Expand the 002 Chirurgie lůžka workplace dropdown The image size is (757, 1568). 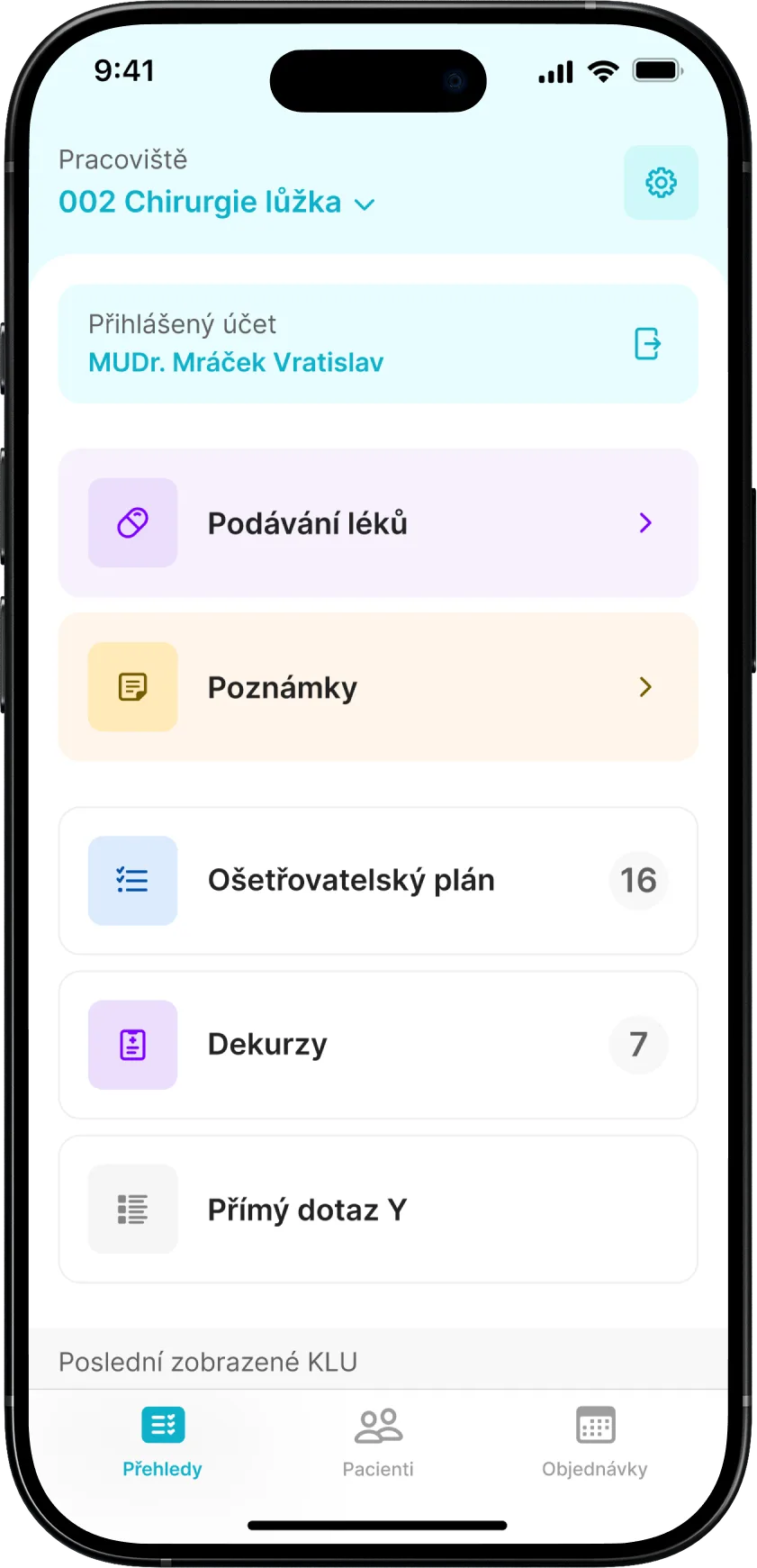coord(217,203)
